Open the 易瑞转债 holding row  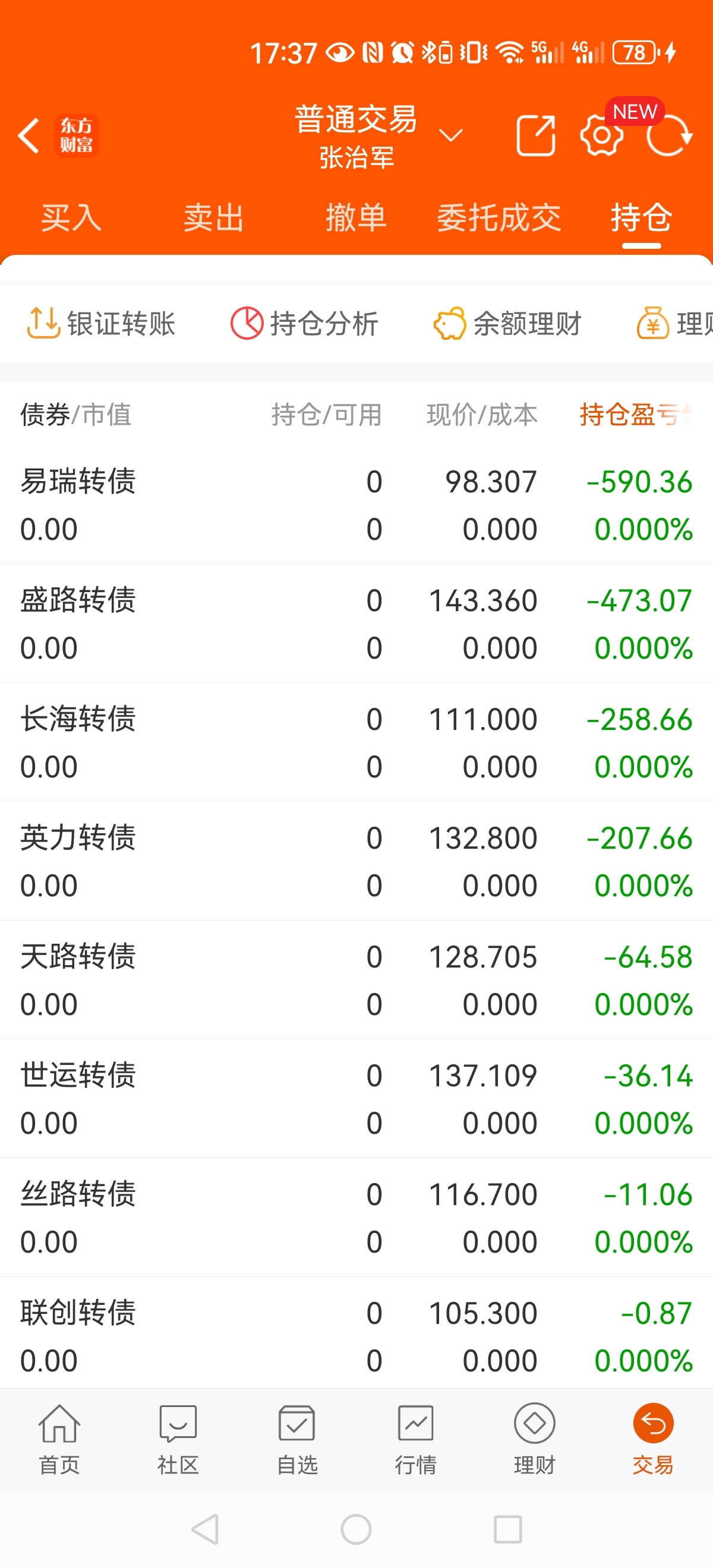click(x=356, y=505)
